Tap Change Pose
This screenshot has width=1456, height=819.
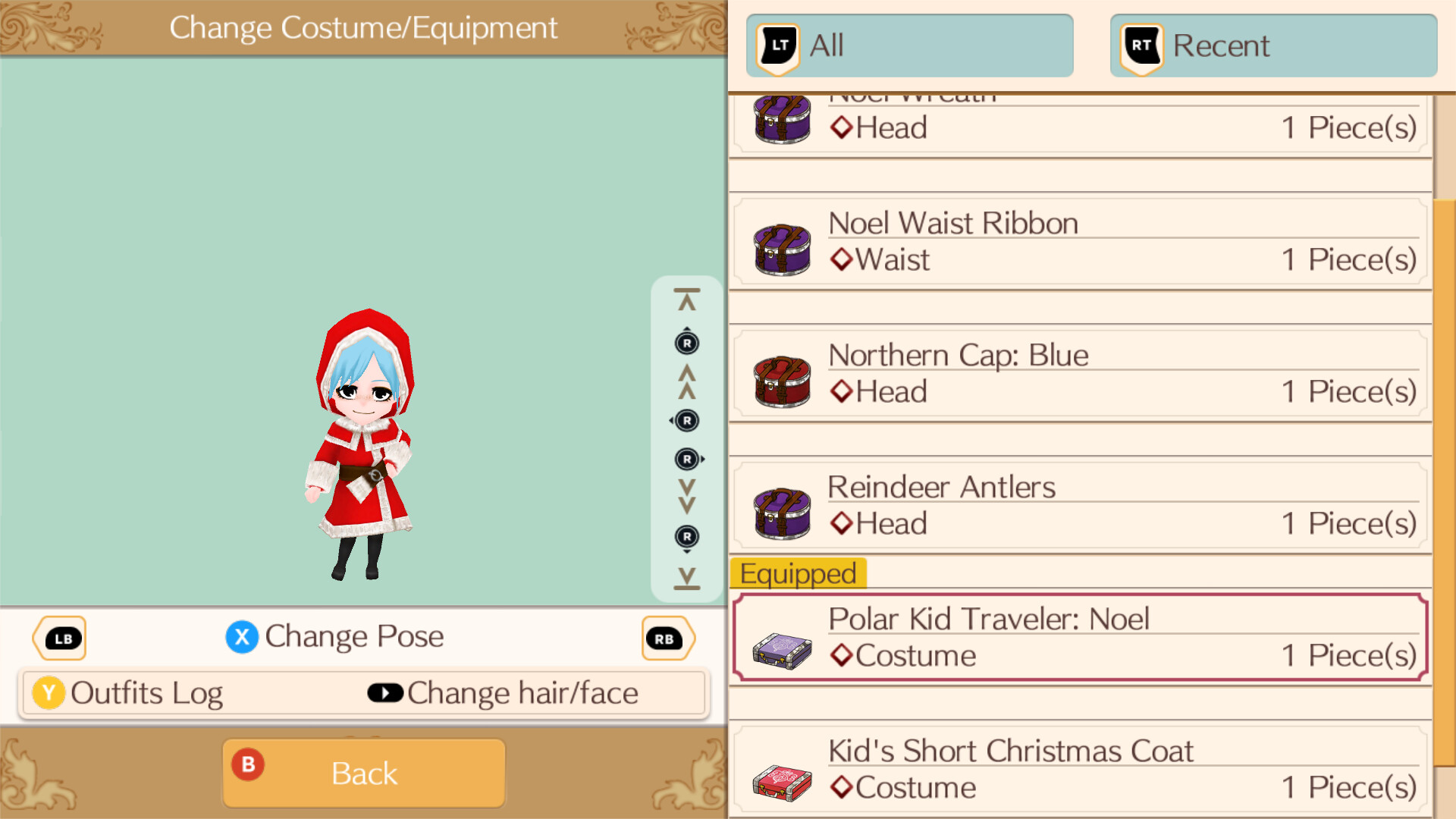[x=335, y=637]
